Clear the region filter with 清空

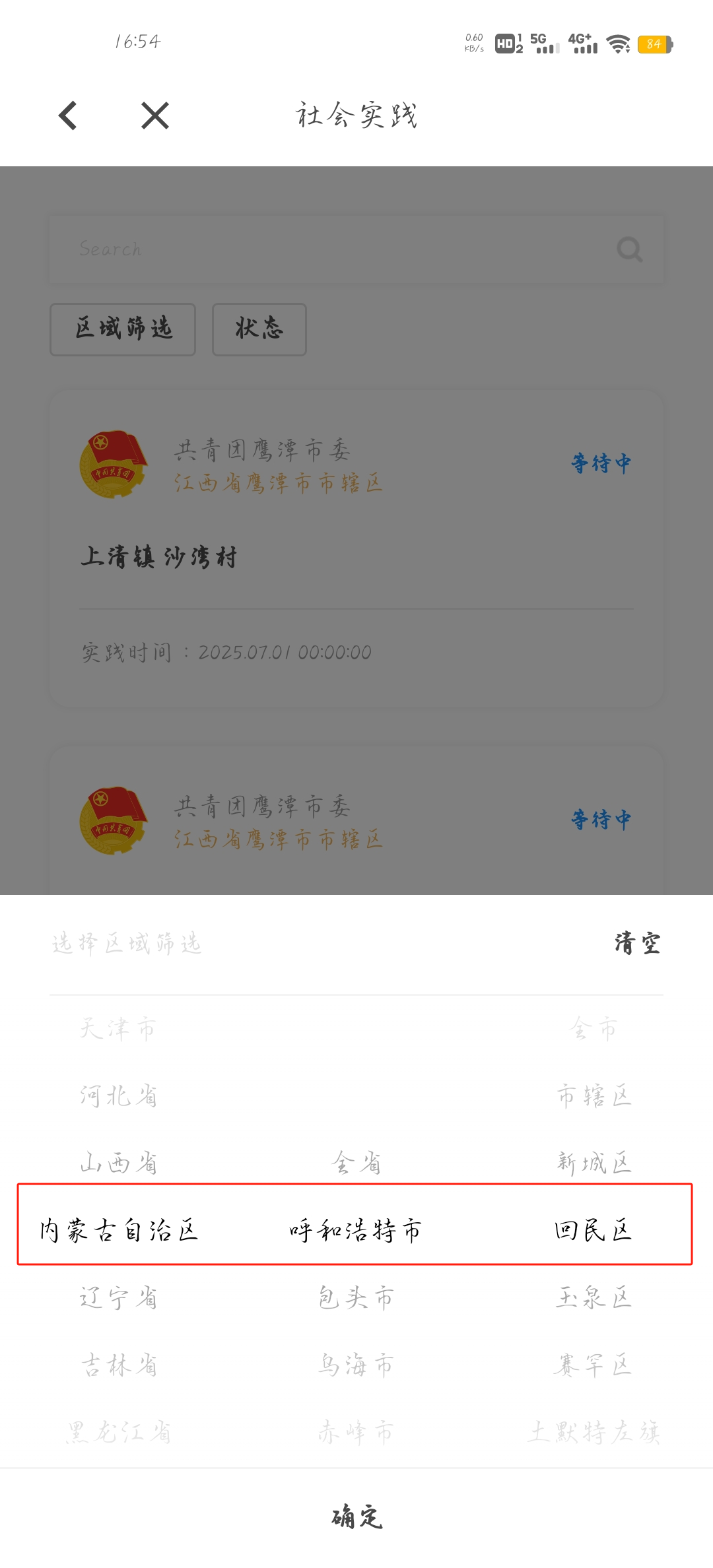pos(637,943)
